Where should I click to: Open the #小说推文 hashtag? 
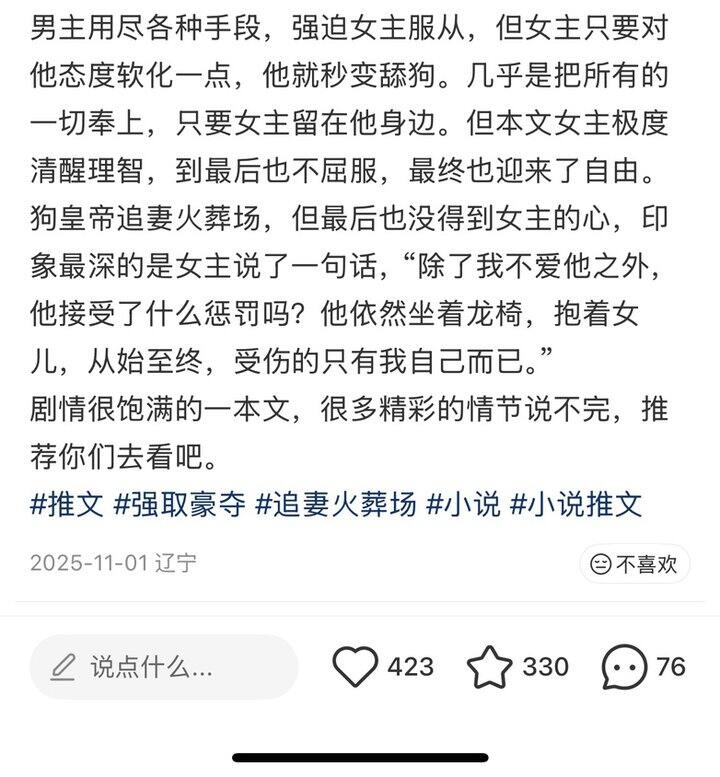tap(576, 504)
